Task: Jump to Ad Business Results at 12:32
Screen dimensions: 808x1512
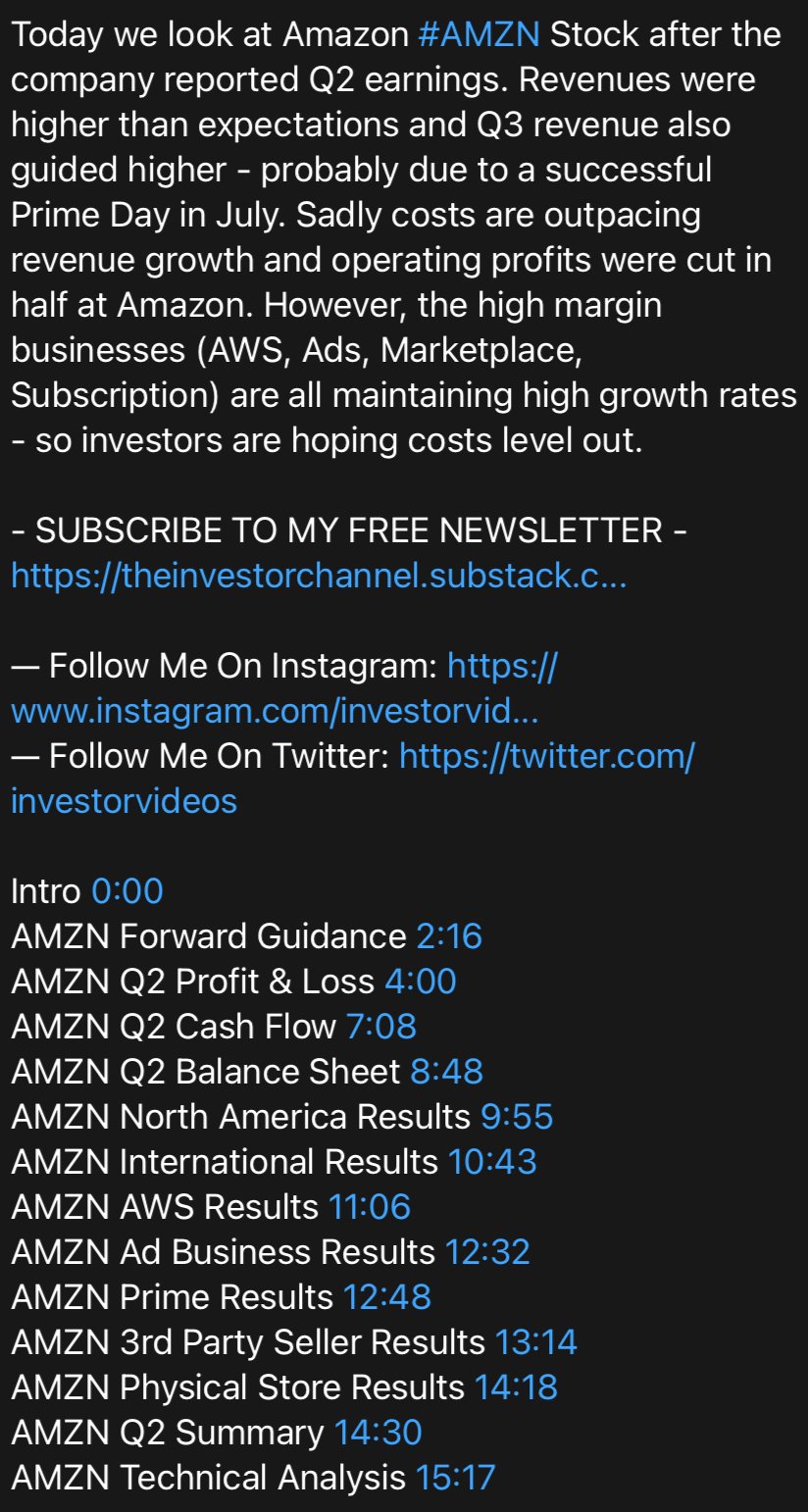Action: click(x=487, y=1252)
